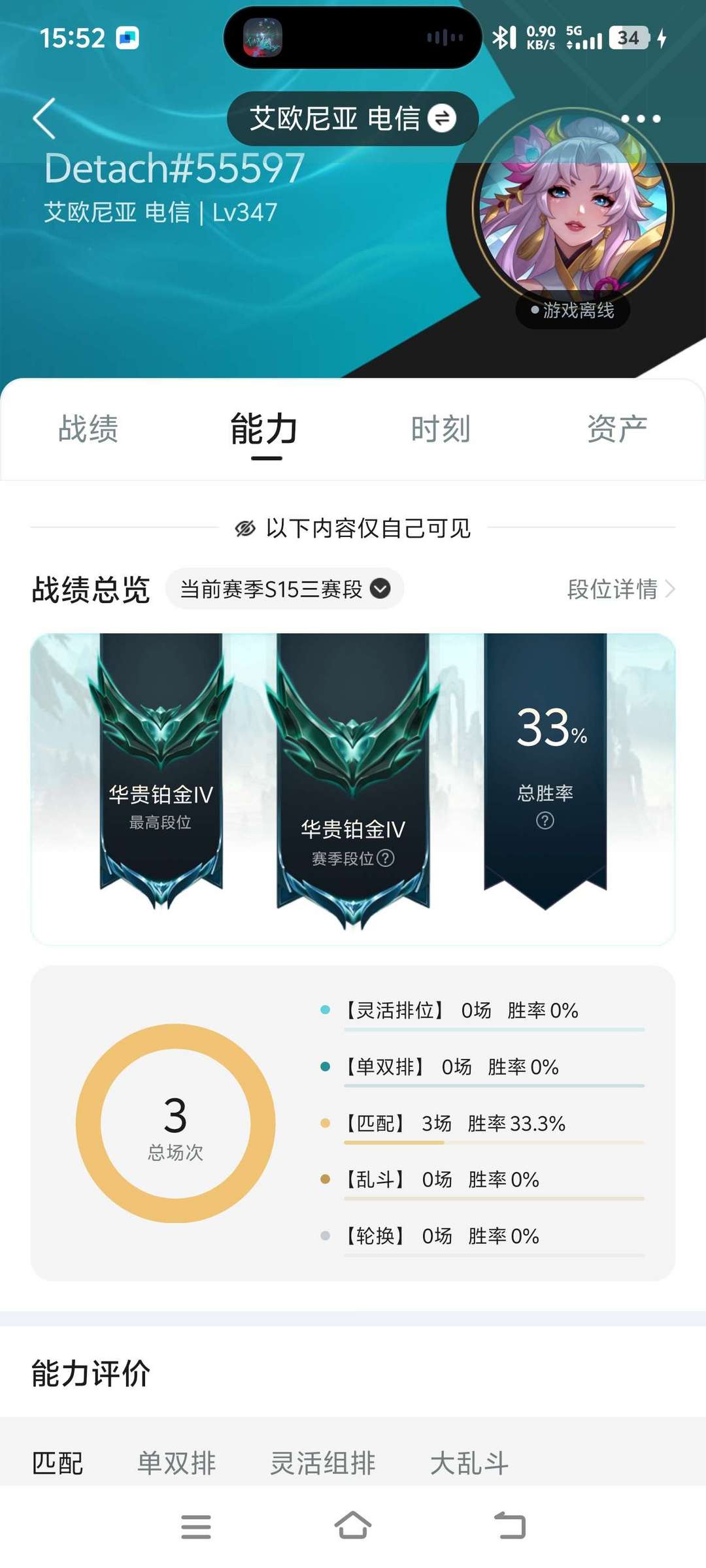Image resolution: width=706 pixels, height=1568 pixels.
Task: Switch server via 艾欧尼亚 电信 button
Action: (x=353, y=119)
